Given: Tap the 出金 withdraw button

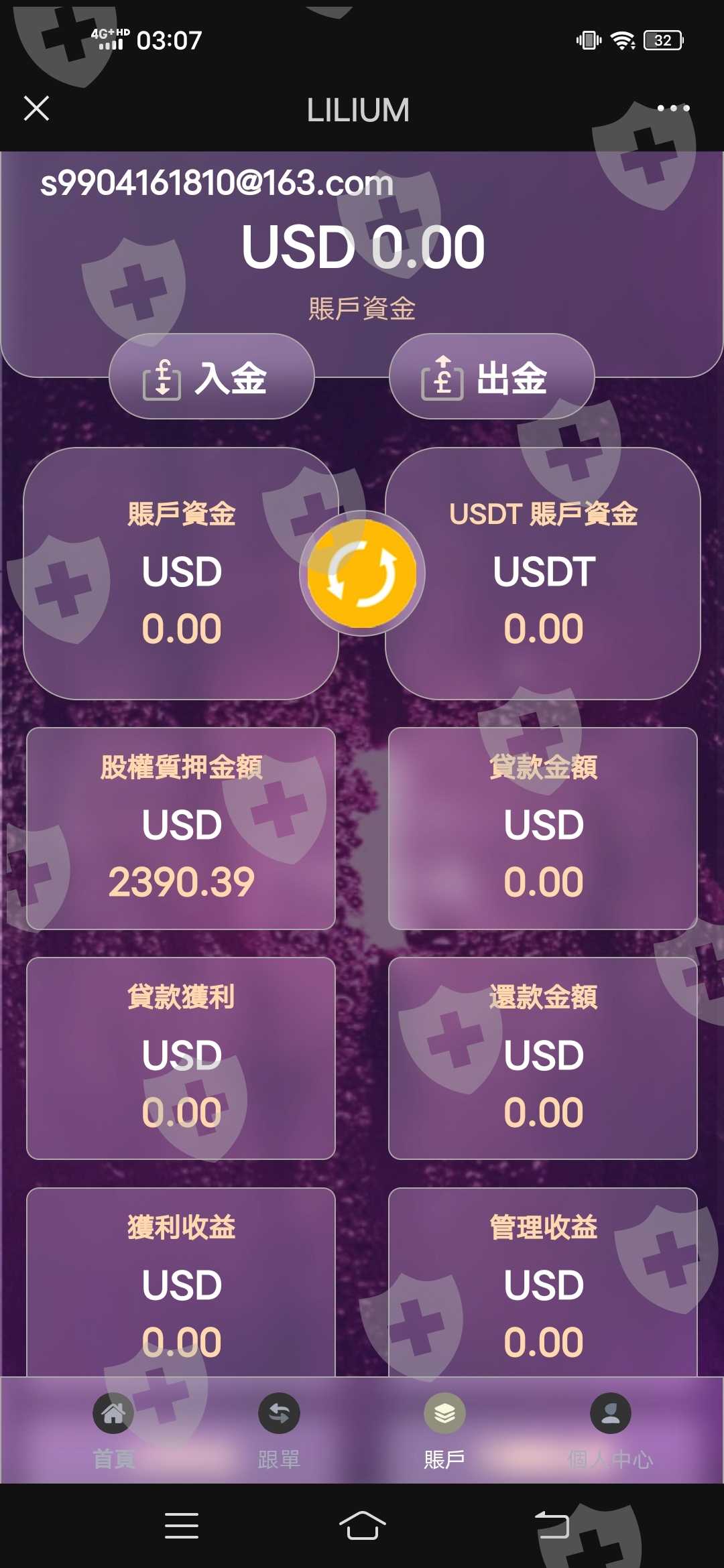Looking at the screenshot, I should click(491, 377).
